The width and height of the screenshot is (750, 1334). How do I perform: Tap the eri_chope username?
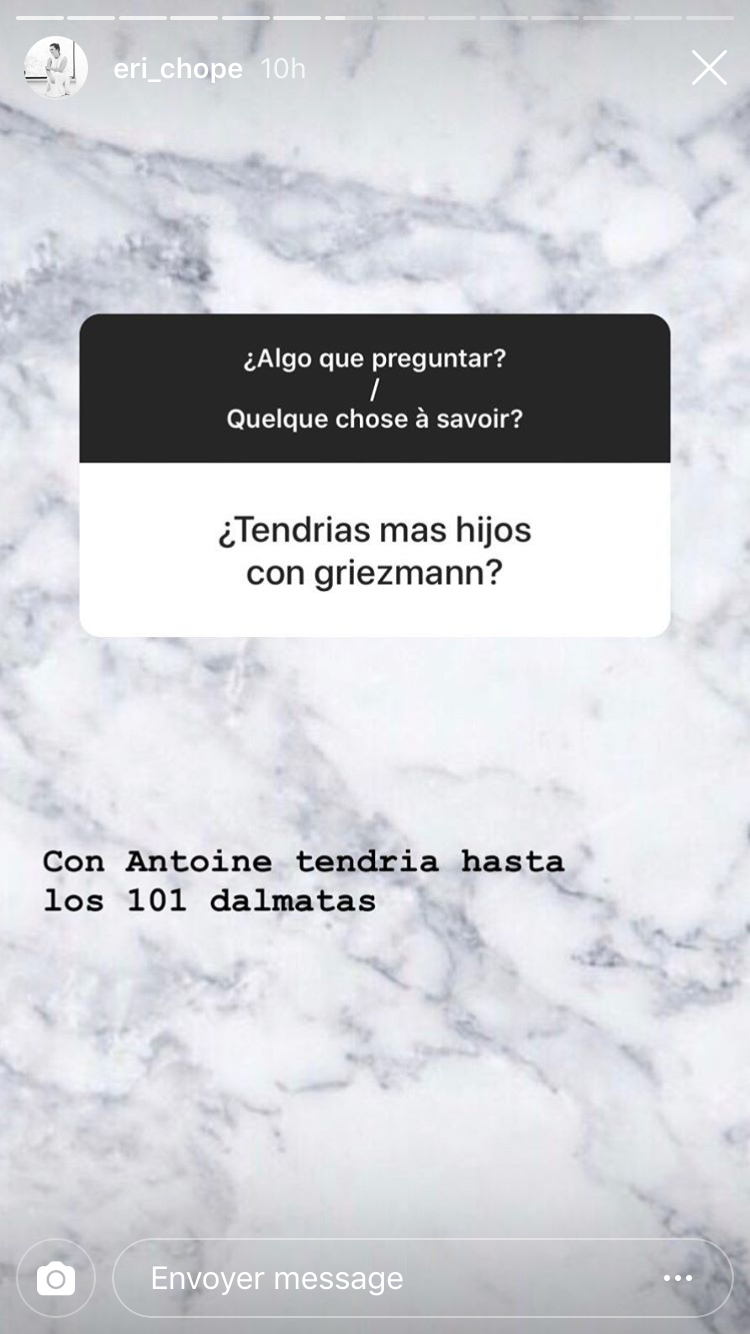coord(178,69)
